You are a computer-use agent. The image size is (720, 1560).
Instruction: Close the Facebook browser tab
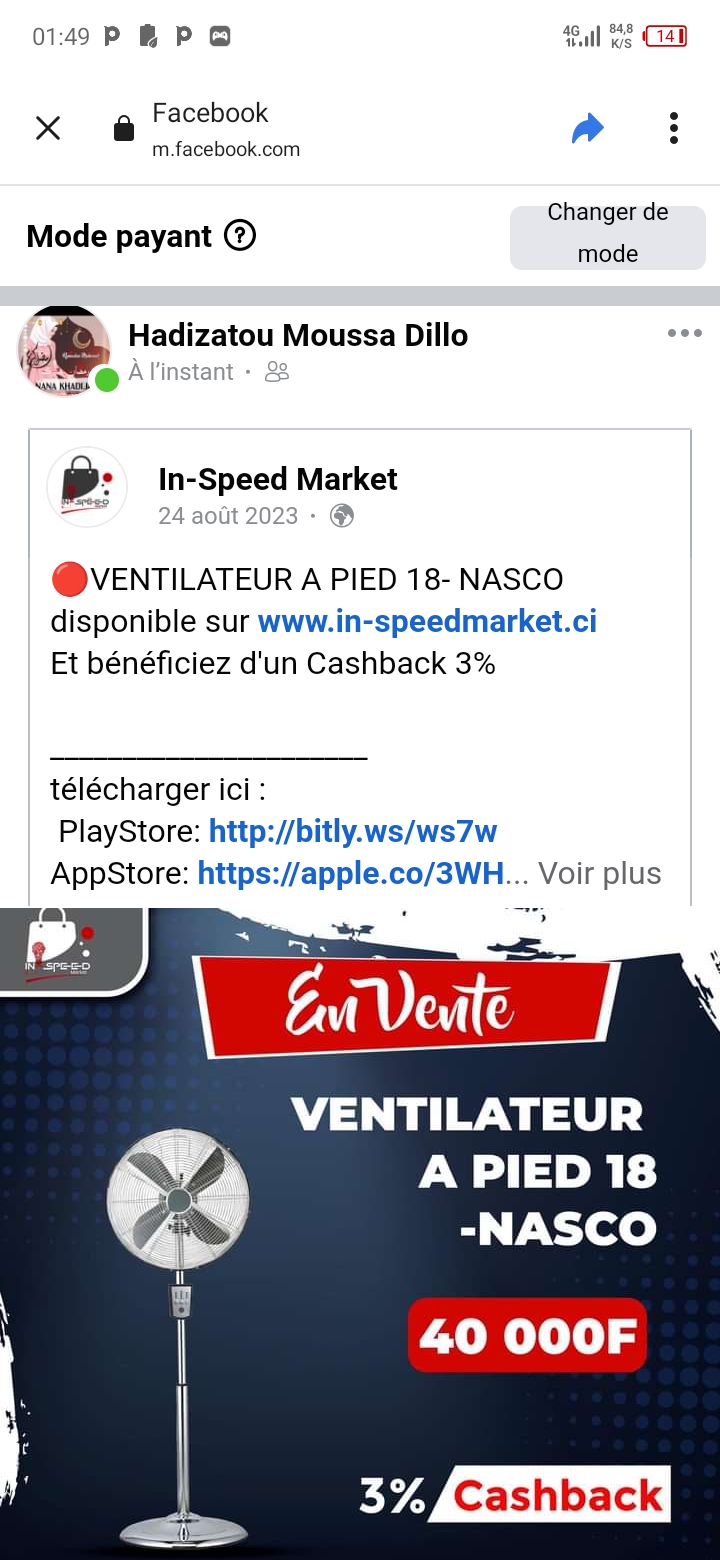48,128
